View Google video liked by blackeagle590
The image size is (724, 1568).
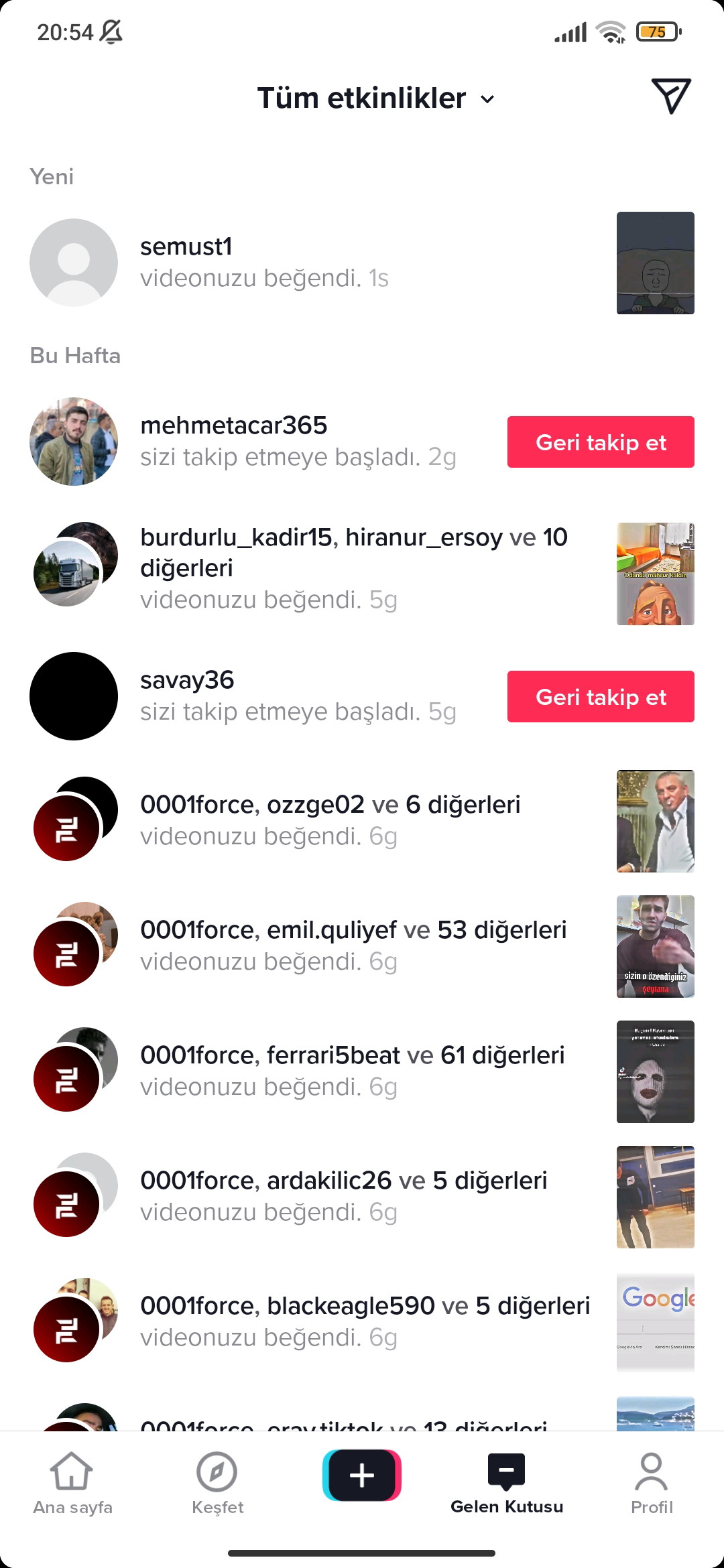pyautogui.click(x=655, y=1321)
